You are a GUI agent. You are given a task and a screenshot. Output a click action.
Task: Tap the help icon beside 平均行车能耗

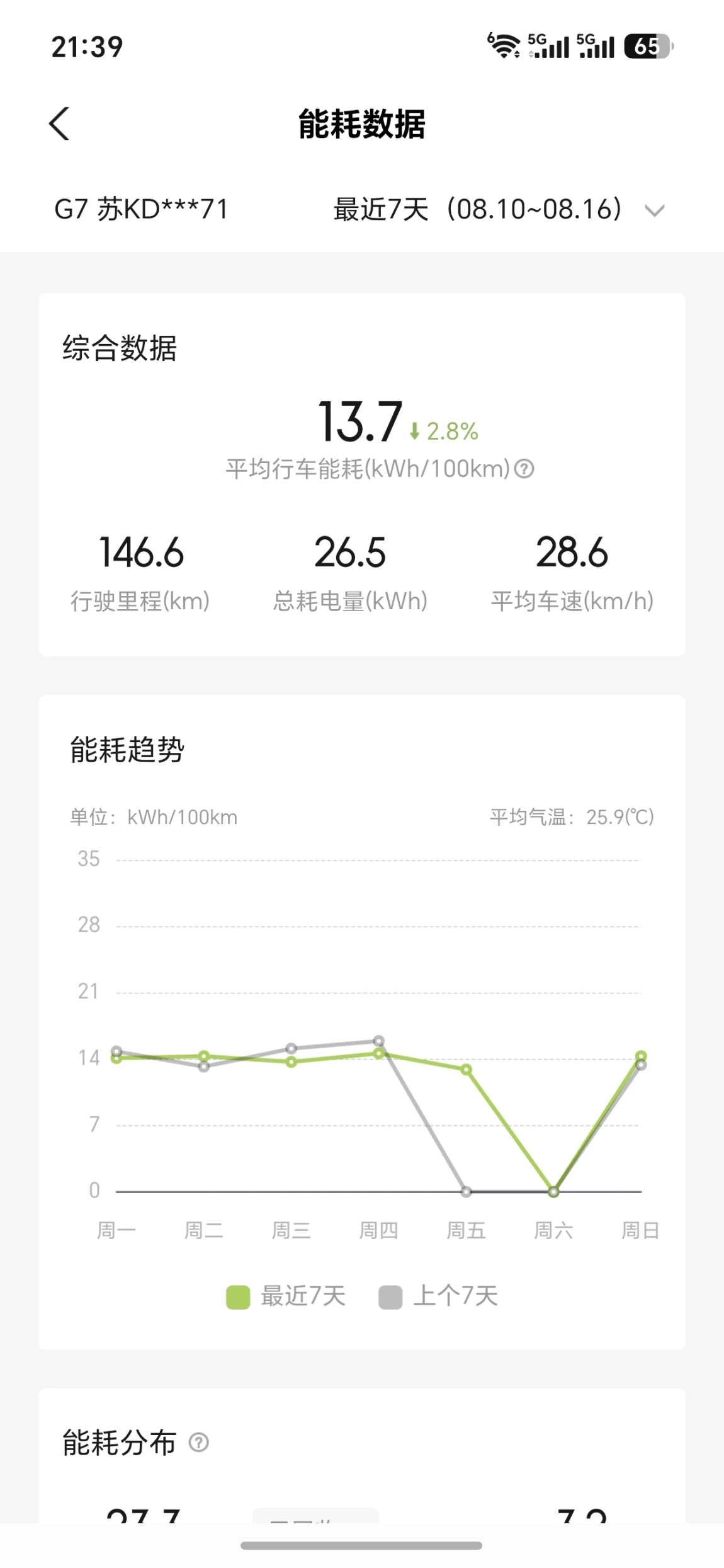coord(524,469)
